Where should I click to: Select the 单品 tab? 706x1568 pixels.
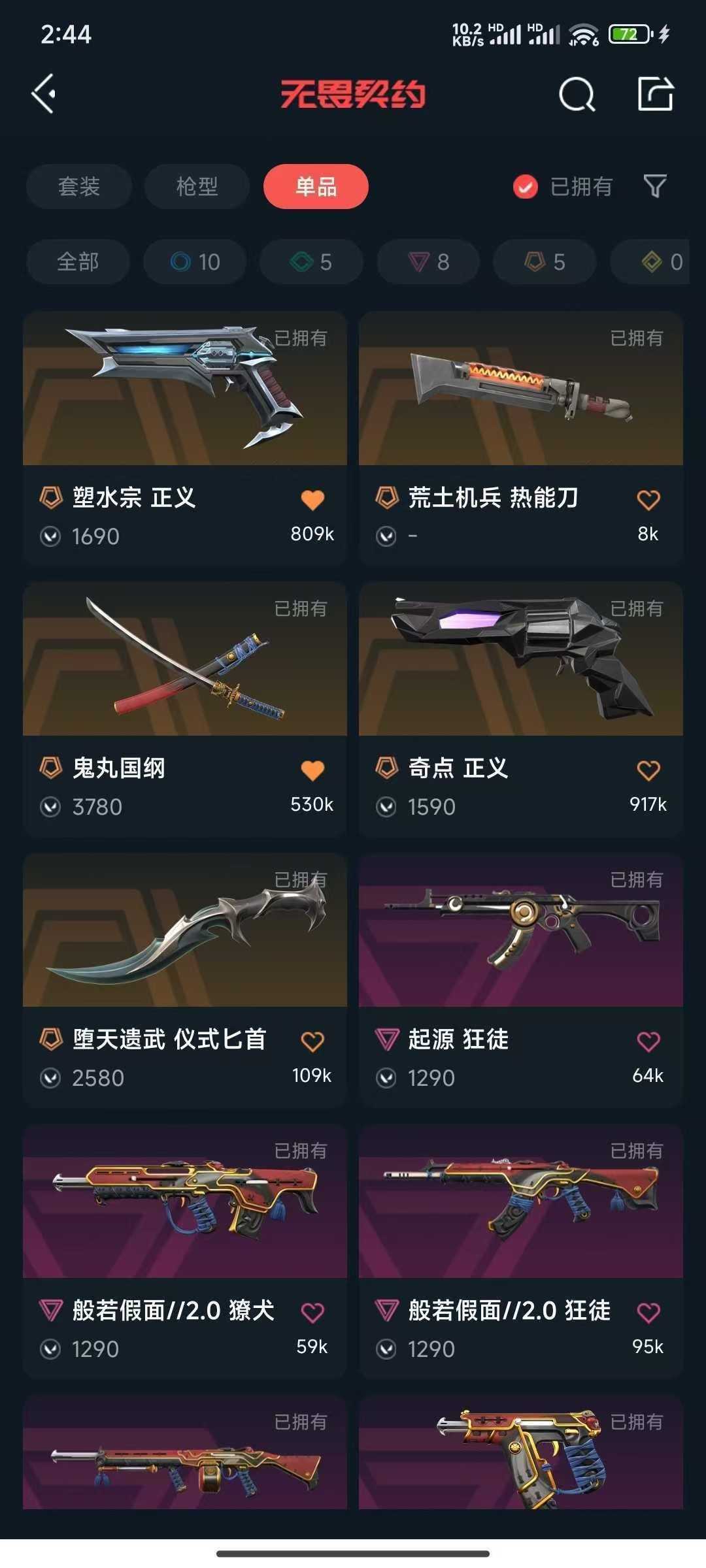coord(316,187)
